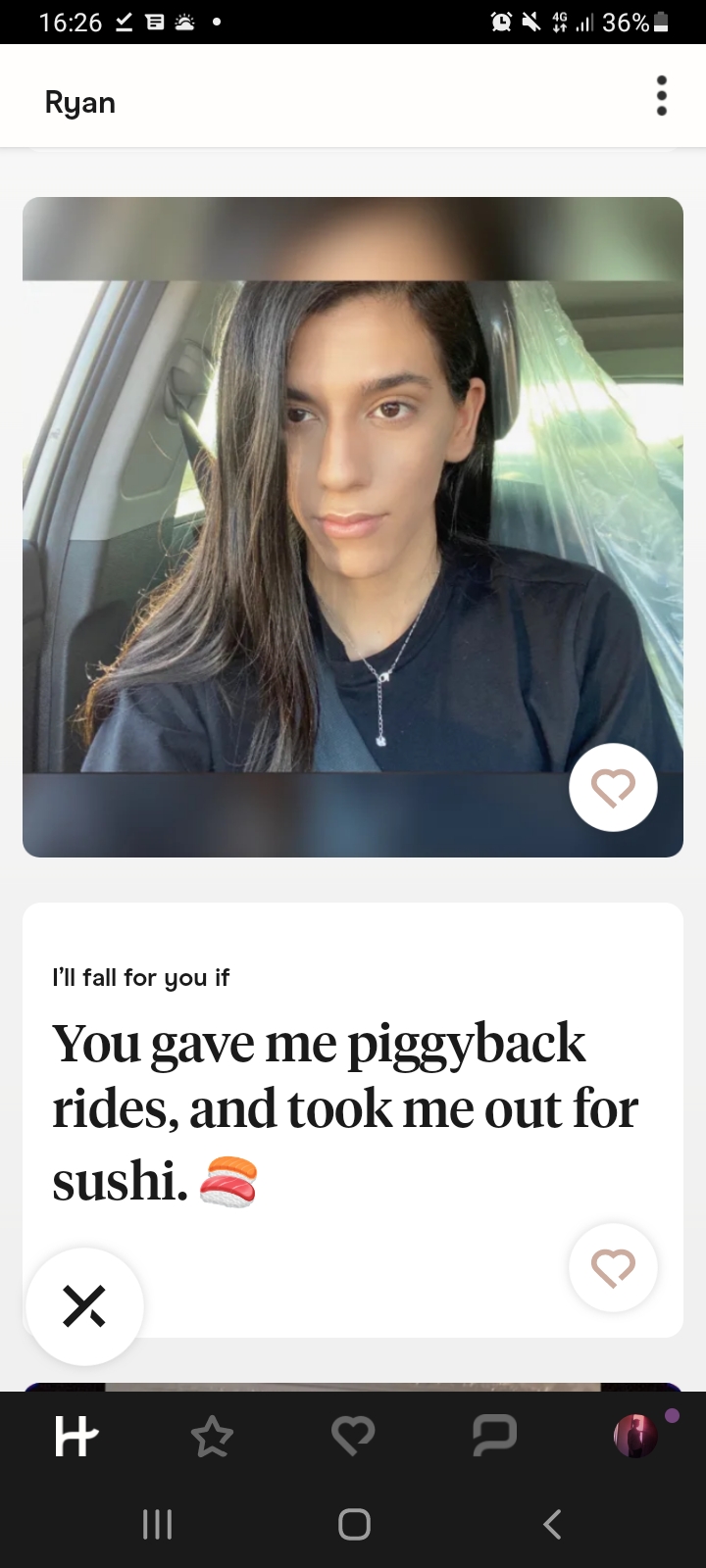
Task: Open the Matches chat tab
Action: point(494,1437)
